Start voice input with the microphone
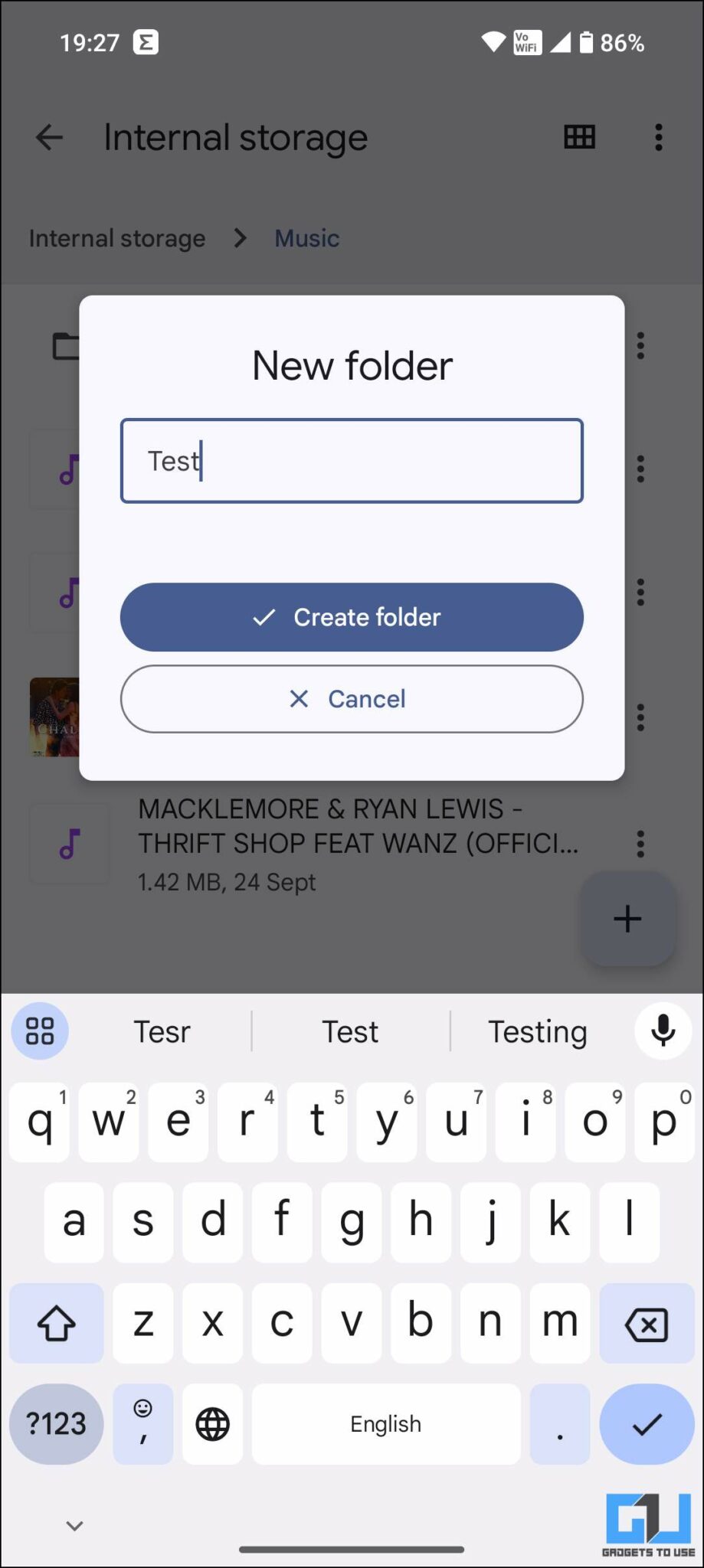This screenshot has width=704, height=1568. click(x=663, y=1031)
